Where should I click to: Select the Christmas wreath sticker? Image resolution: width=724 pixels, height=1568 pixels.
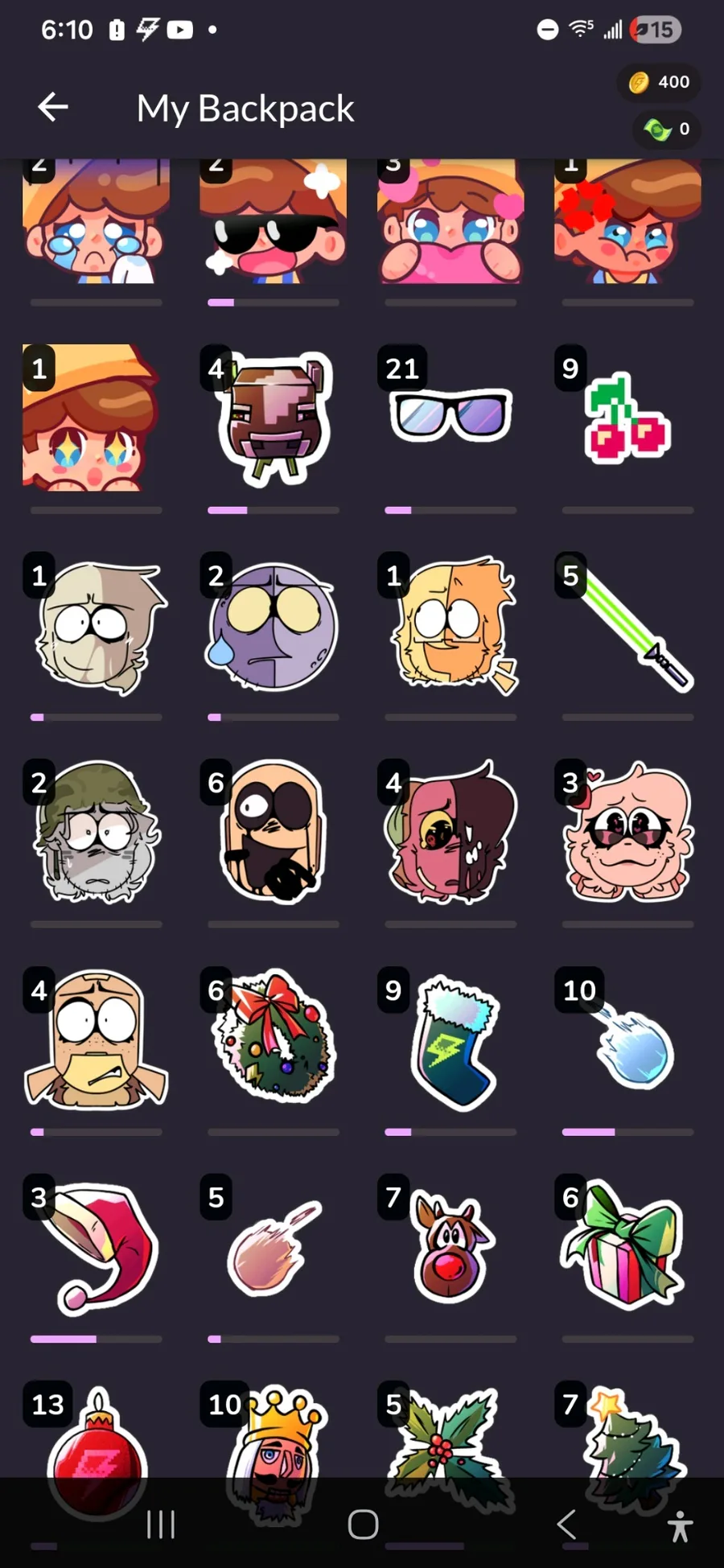tap(274, 1038)
